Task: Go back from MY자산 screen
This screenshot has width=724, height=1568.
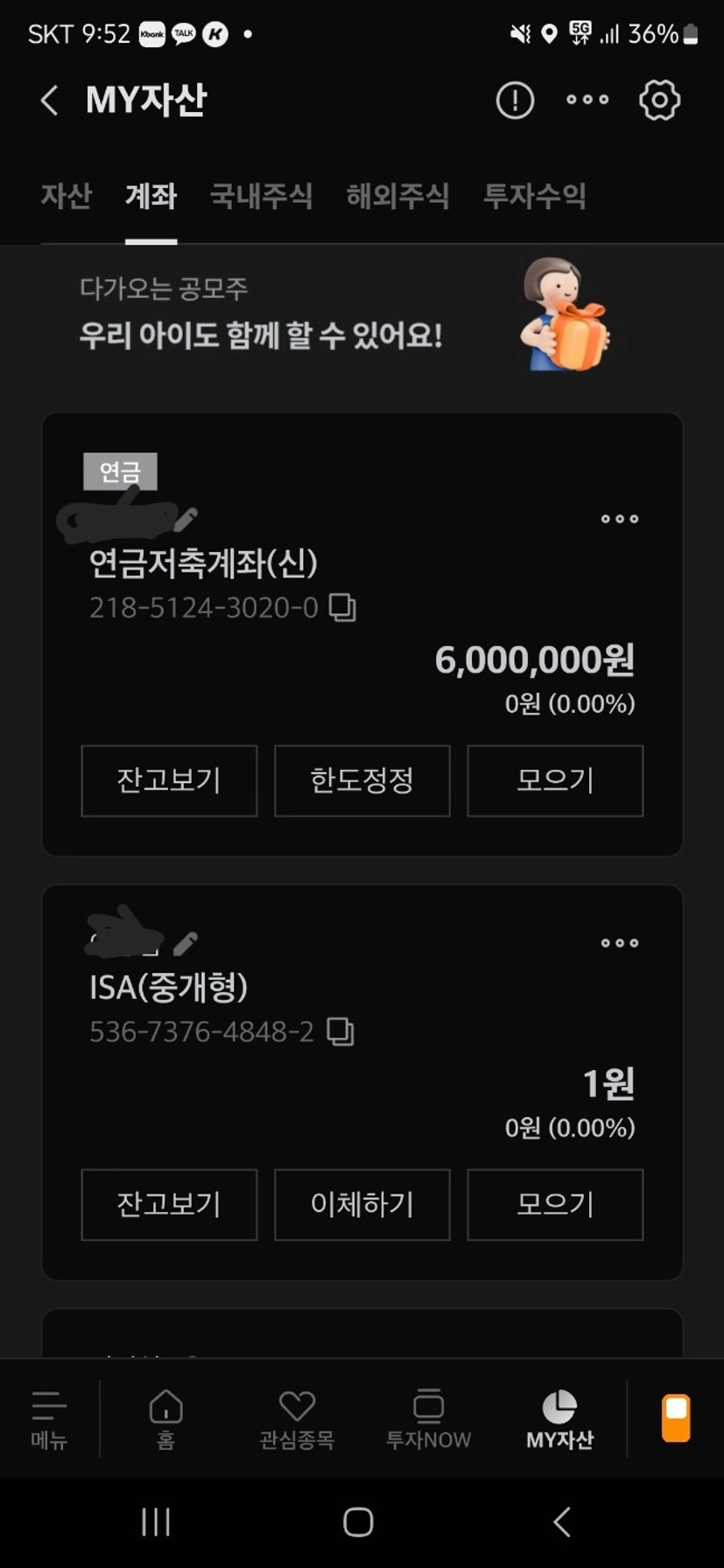Action: click(x=50, y=101)
